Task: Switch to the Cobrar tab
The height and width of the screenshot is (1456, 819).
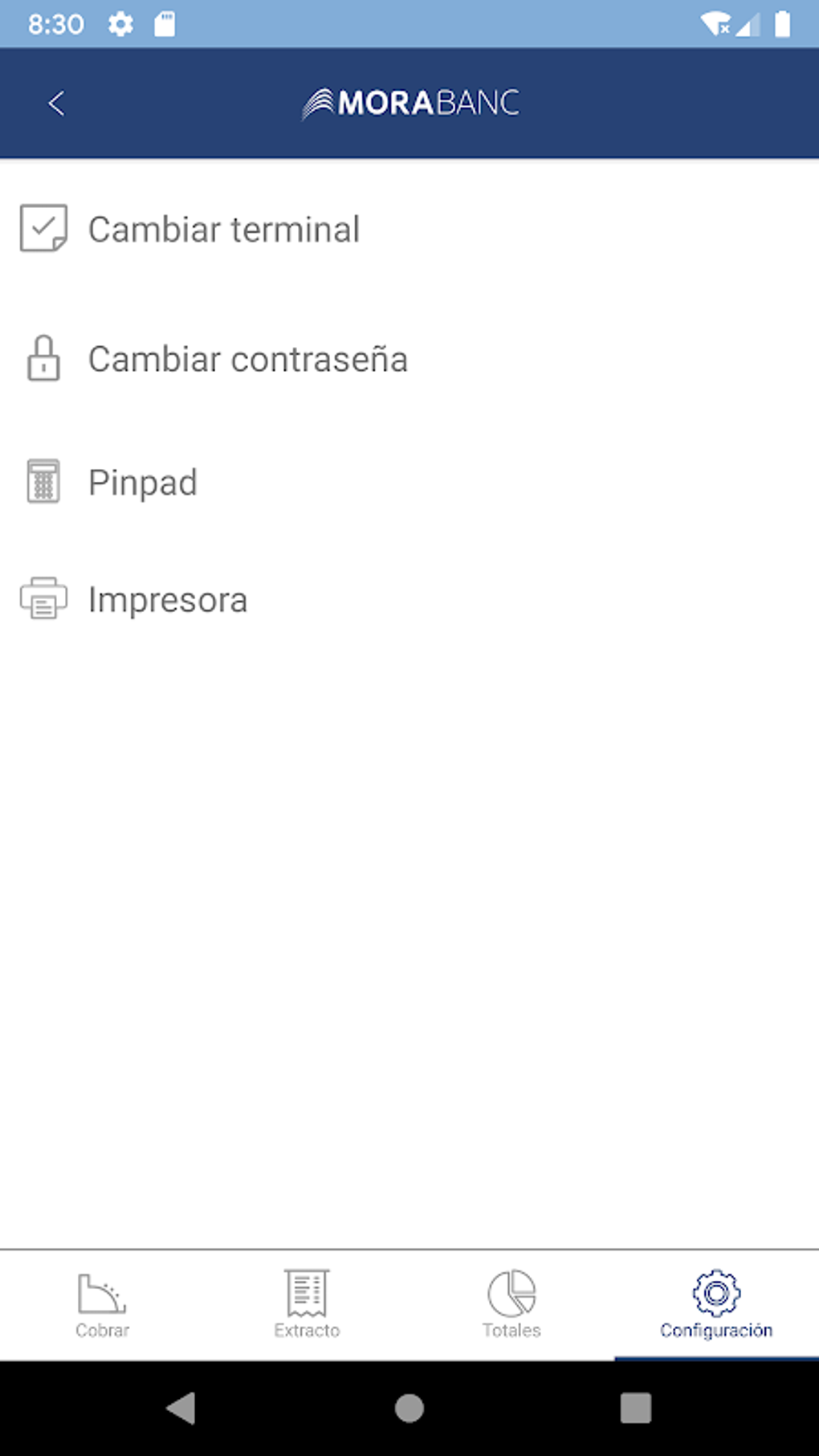Action: tap(102, 1305)
